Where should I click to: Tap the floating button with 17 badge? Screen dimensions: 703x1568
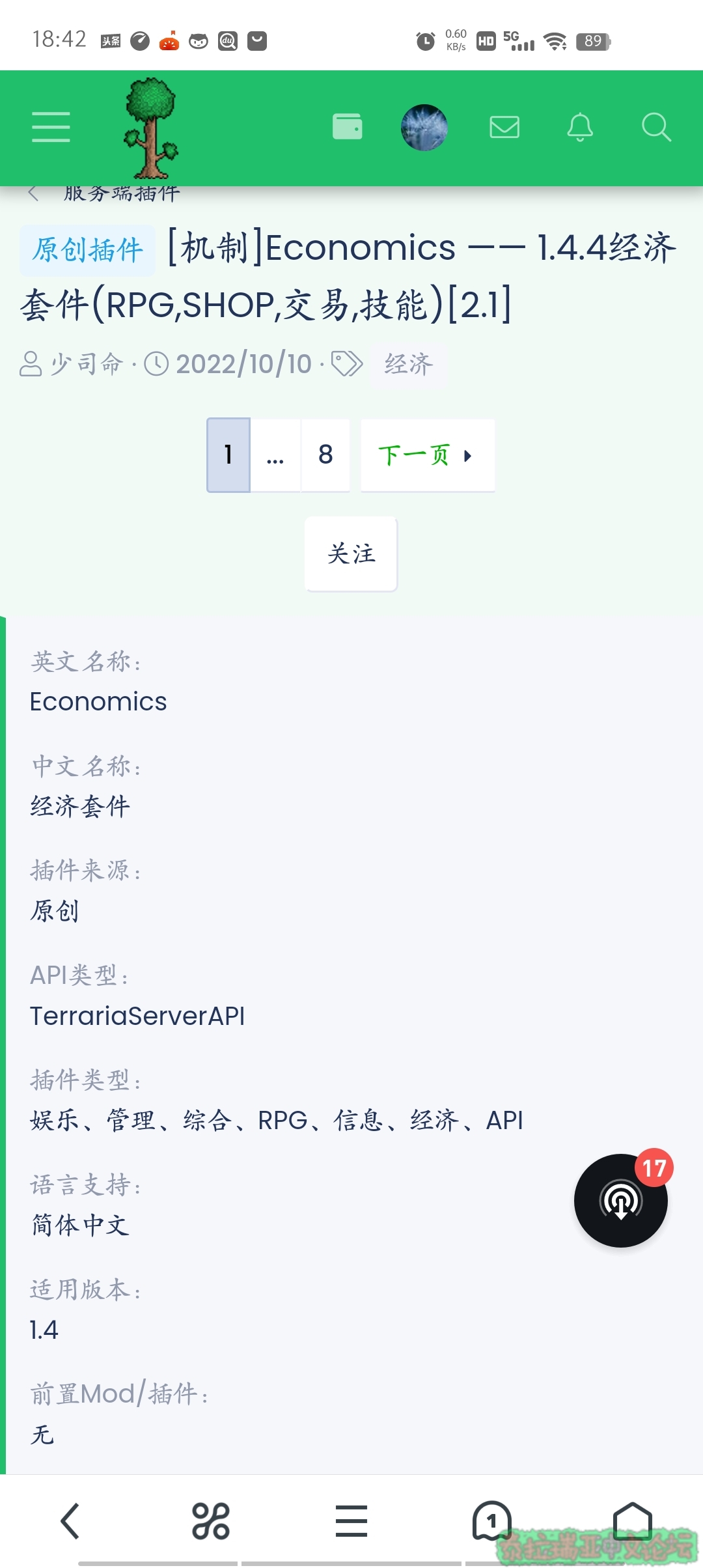tap(621, 1200)
